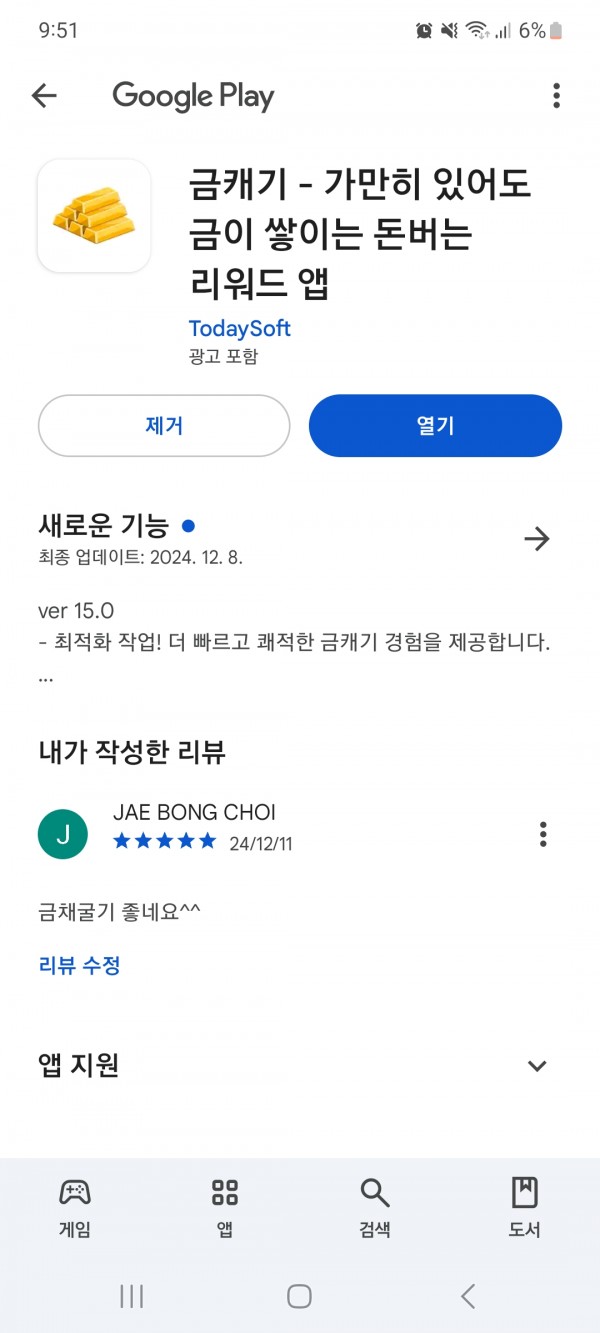Expand the 앱 지원 section
Screen dimensions: 600x1333
[537, 1066]
